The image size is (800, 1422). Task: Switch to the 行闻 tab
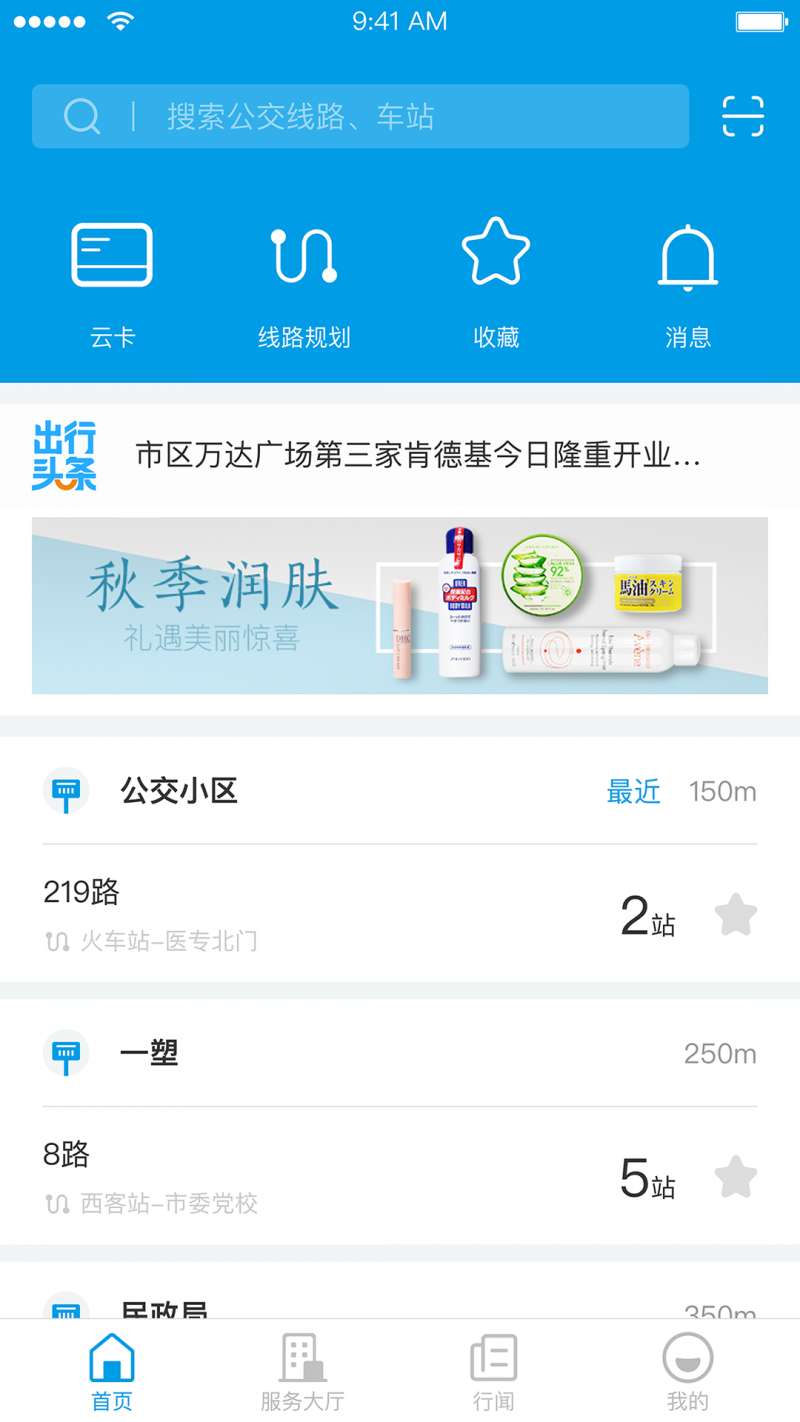[x=494, y=1371]
